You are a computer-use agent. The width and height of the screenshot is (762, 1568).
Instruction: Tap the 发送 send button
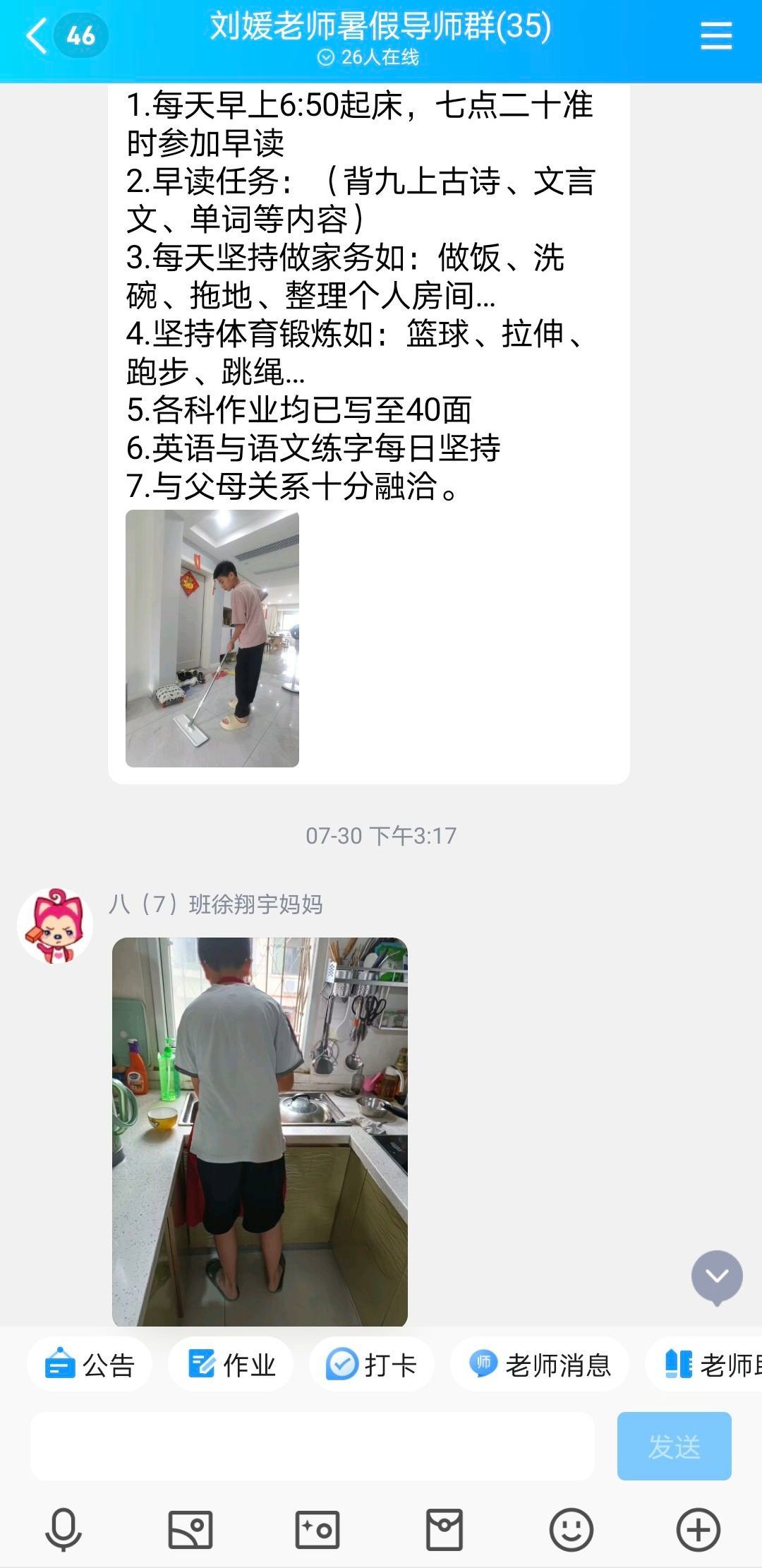[674, 1447]
